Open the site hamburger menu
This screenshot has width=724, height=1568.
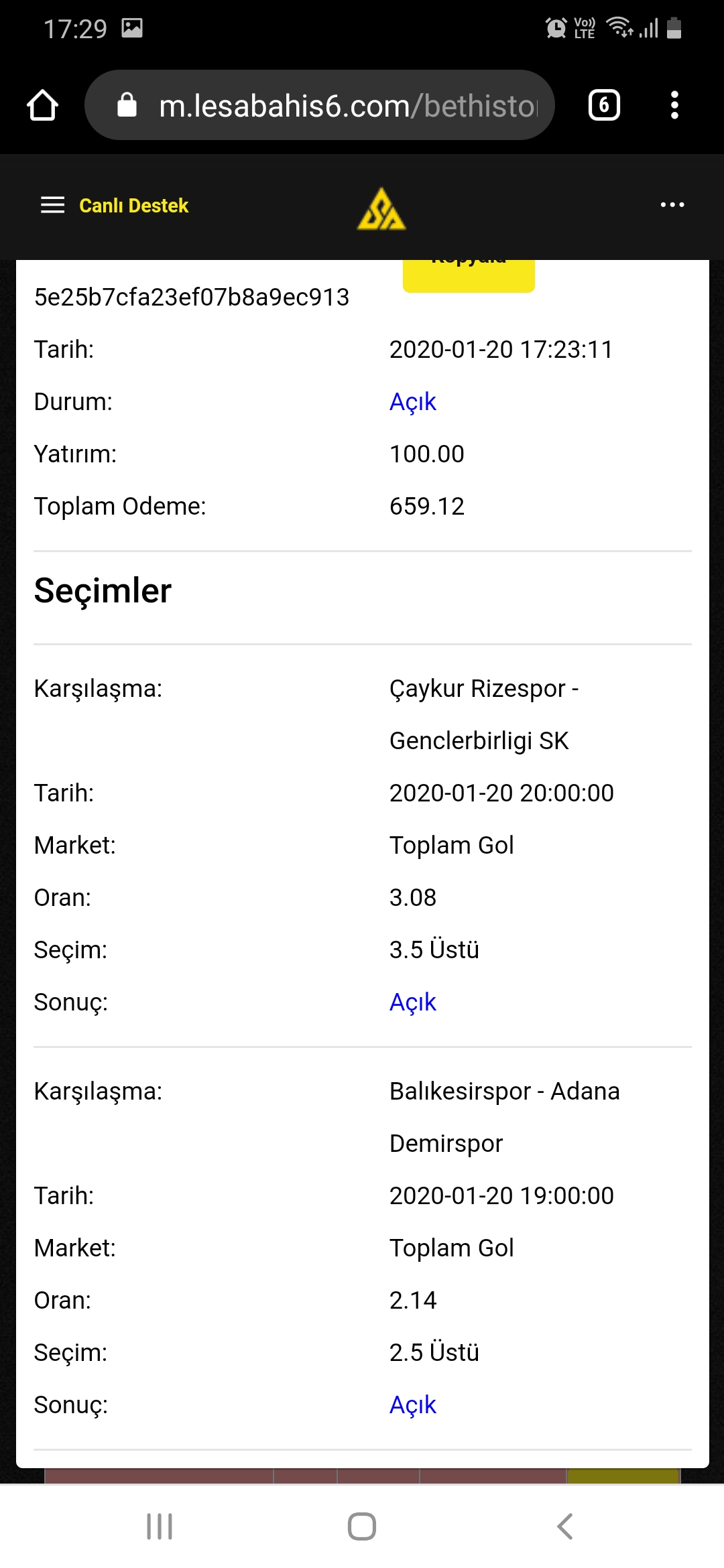coord(53,205)
